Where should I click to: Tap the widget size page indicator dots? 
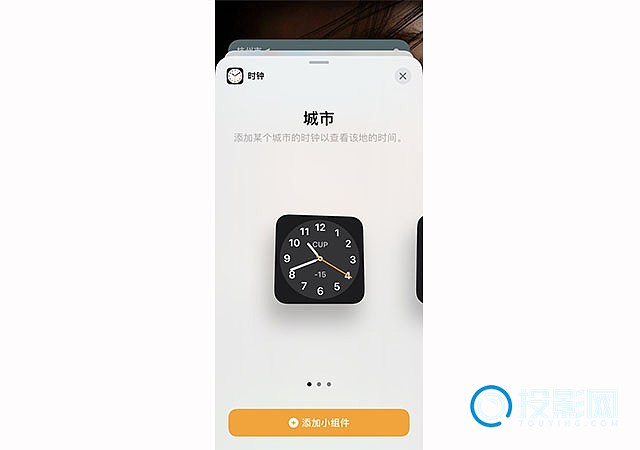coord(319,383)
